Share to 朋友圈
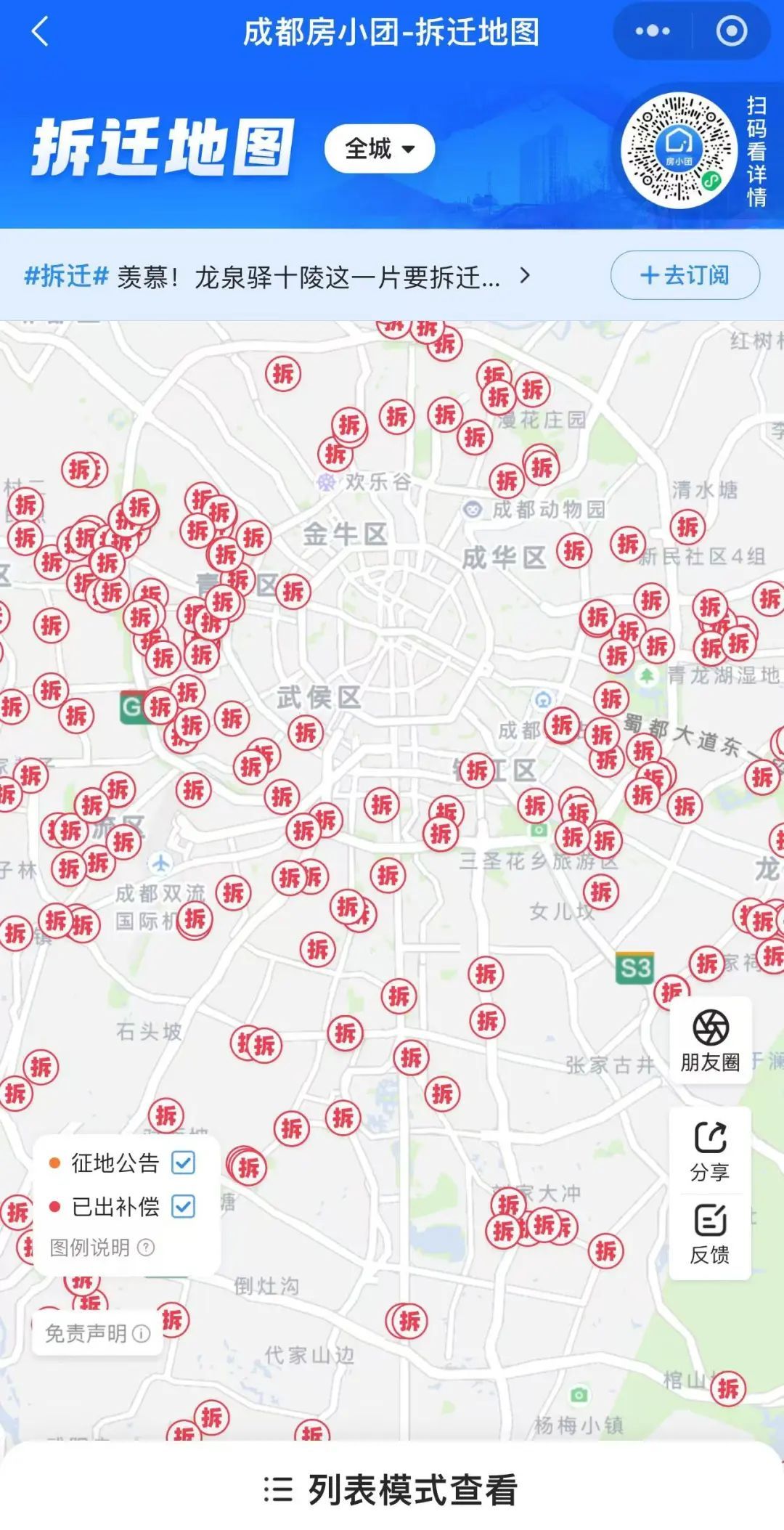 click(x=710, y=1040)
